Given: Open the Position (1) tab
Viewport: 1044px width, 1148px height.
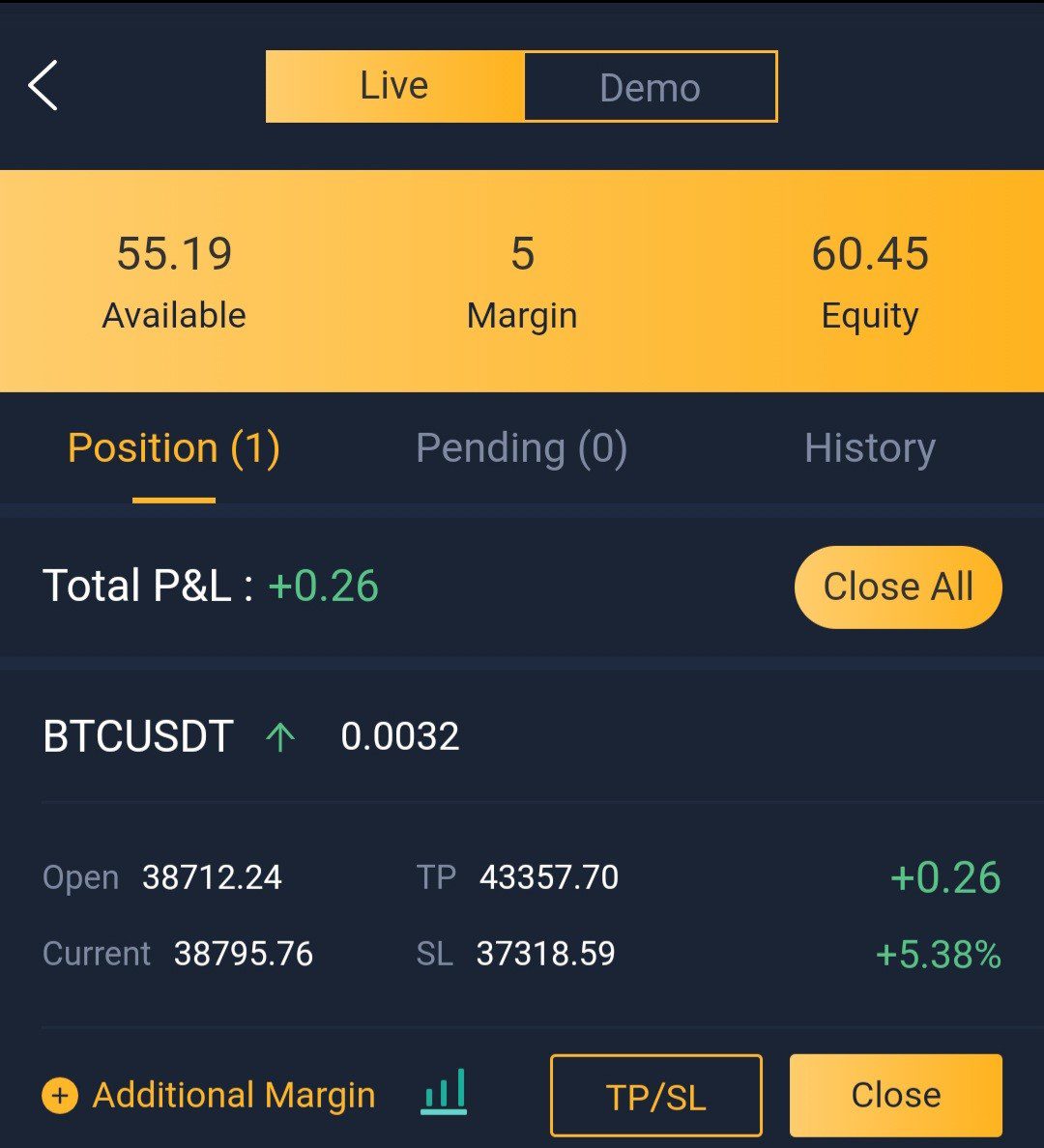Looking at the screenshot, I should (x=174, y=448).
